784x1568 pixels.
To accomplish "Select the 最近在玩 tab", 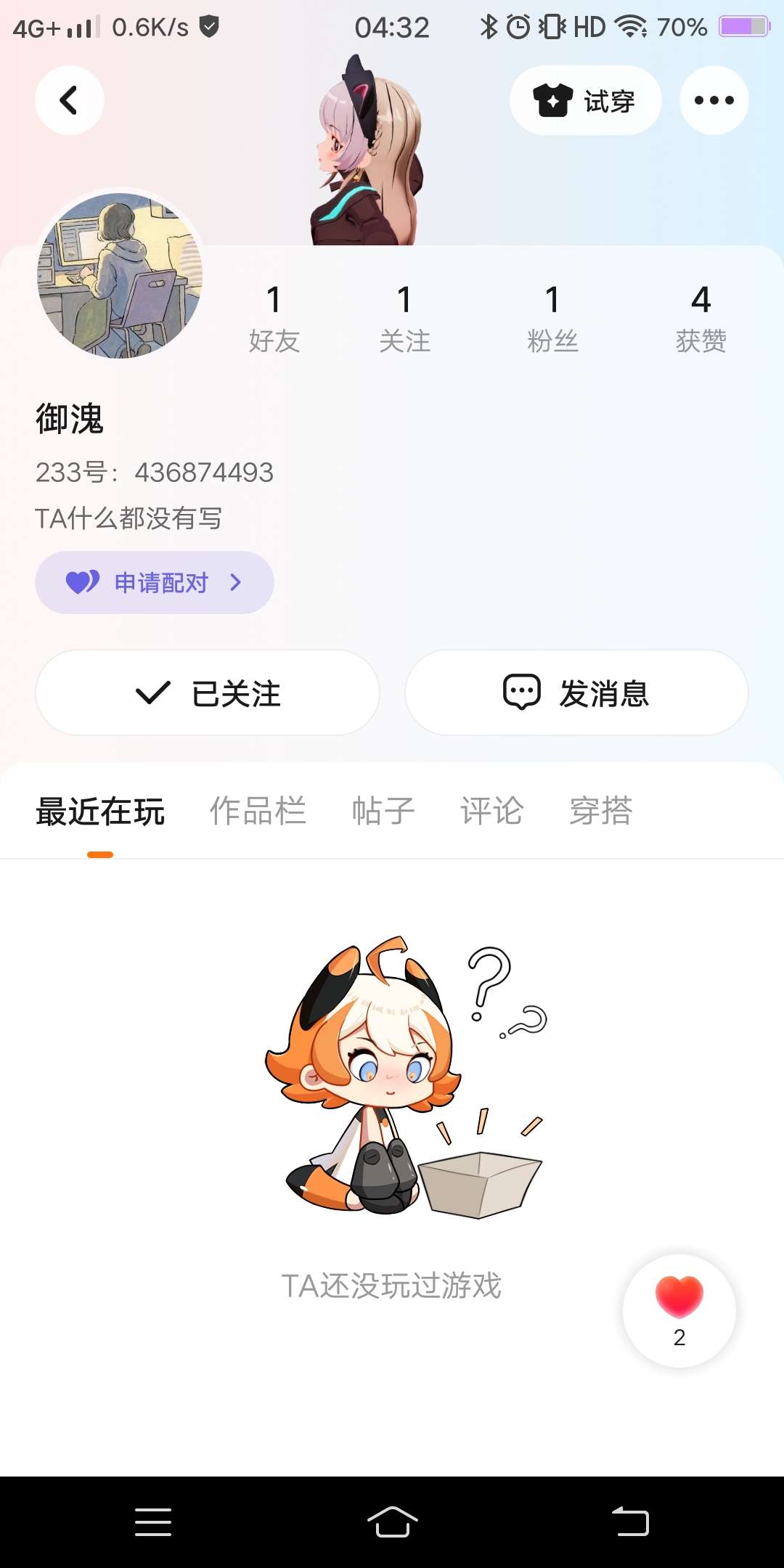I will pyautogui.click(x=100, y=811).
